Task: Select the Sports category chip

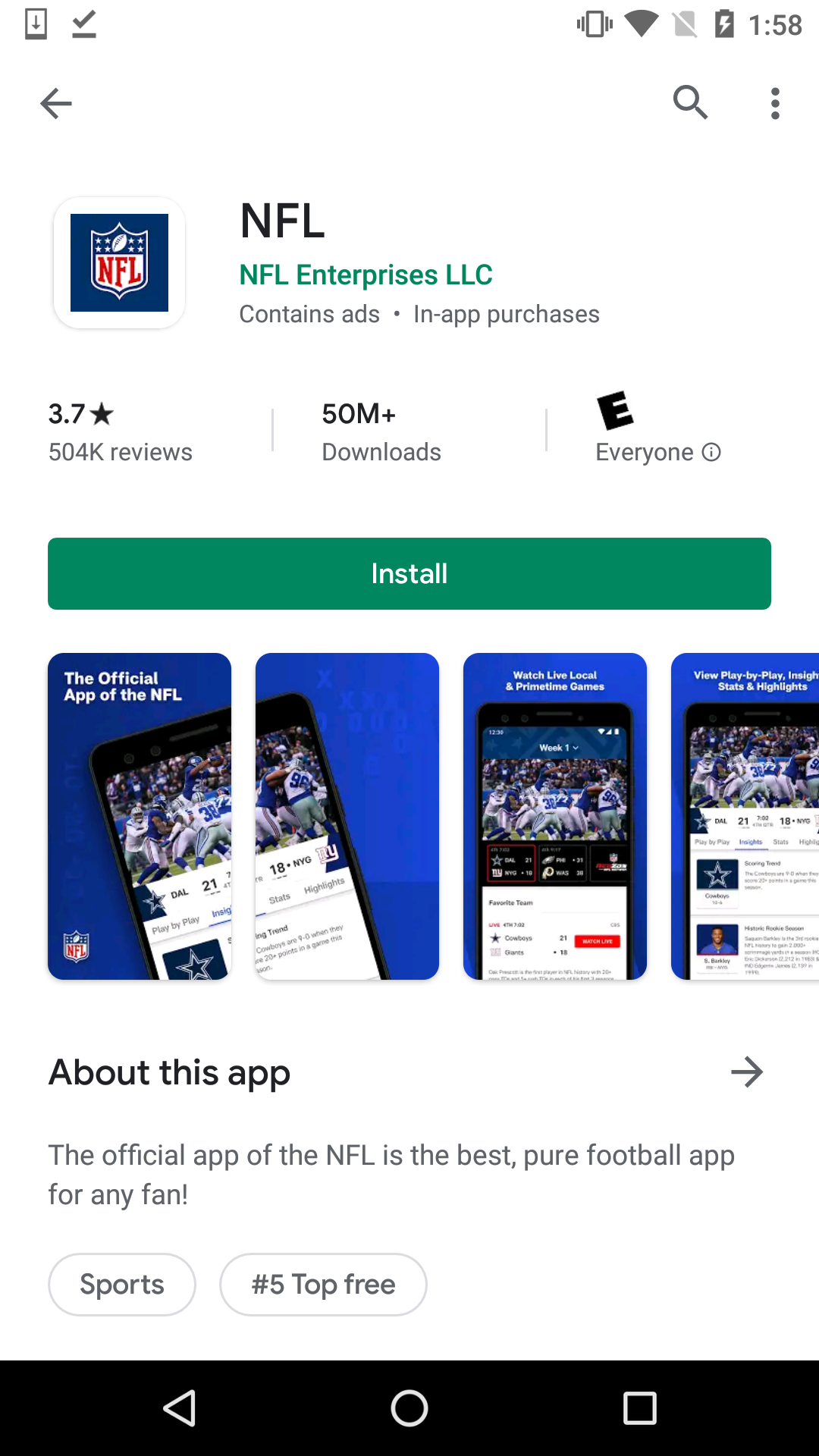Action: [x=122, y=1285]
